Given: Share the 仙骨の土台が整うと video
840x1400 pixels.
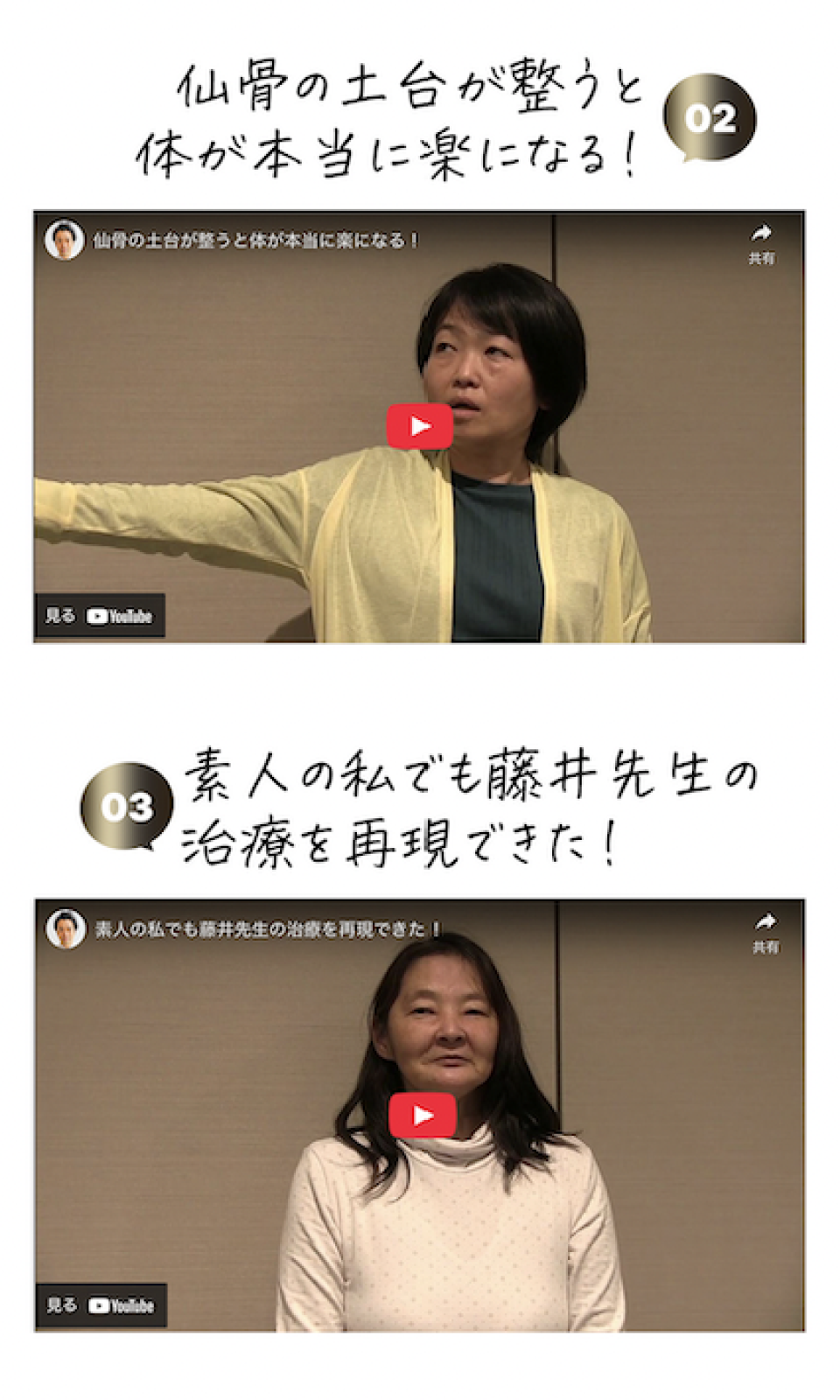Looking at the screenshot, I should [x=760, y=242].
